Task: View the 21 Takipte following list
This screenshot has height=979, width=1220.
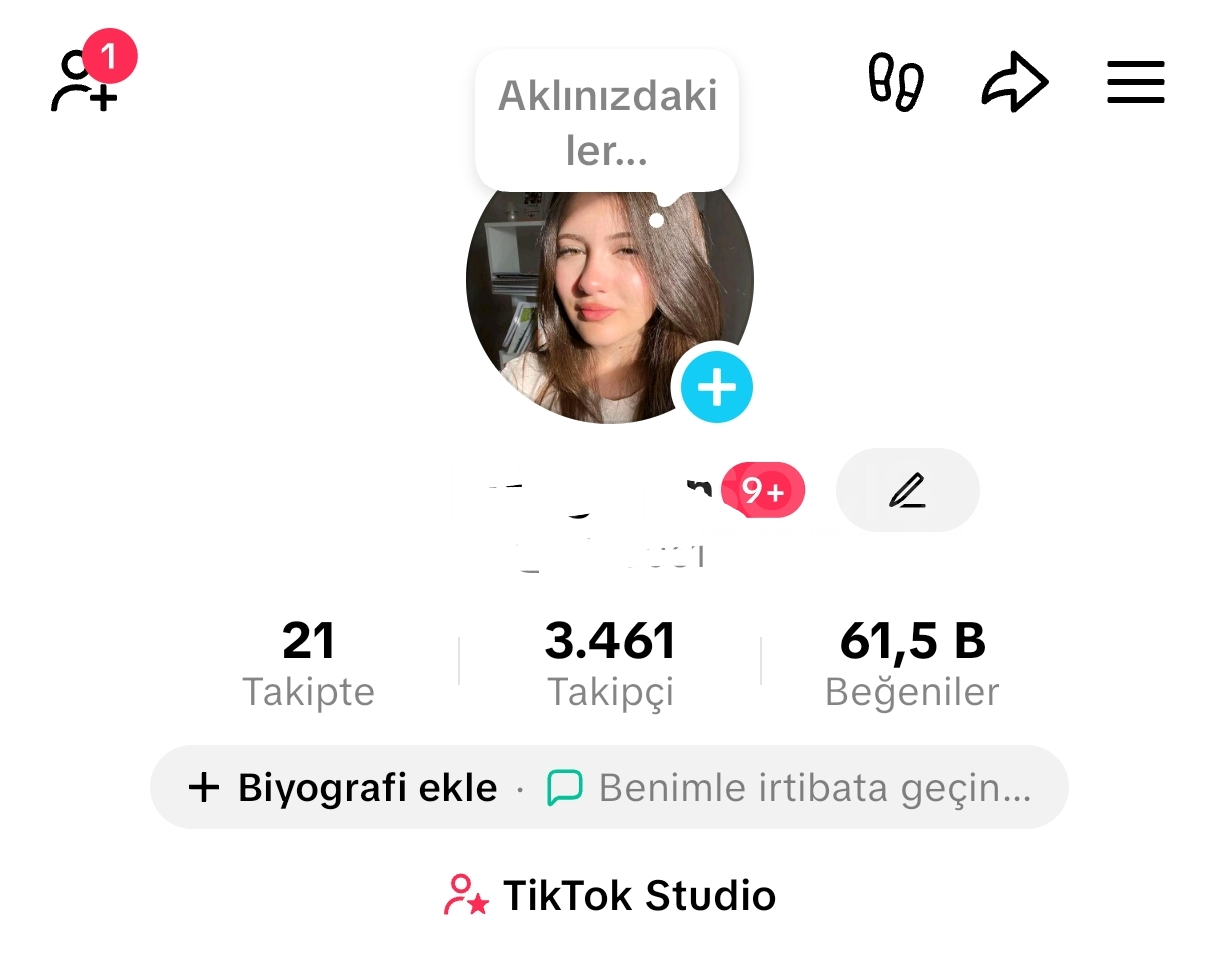Action: point(308,664)
